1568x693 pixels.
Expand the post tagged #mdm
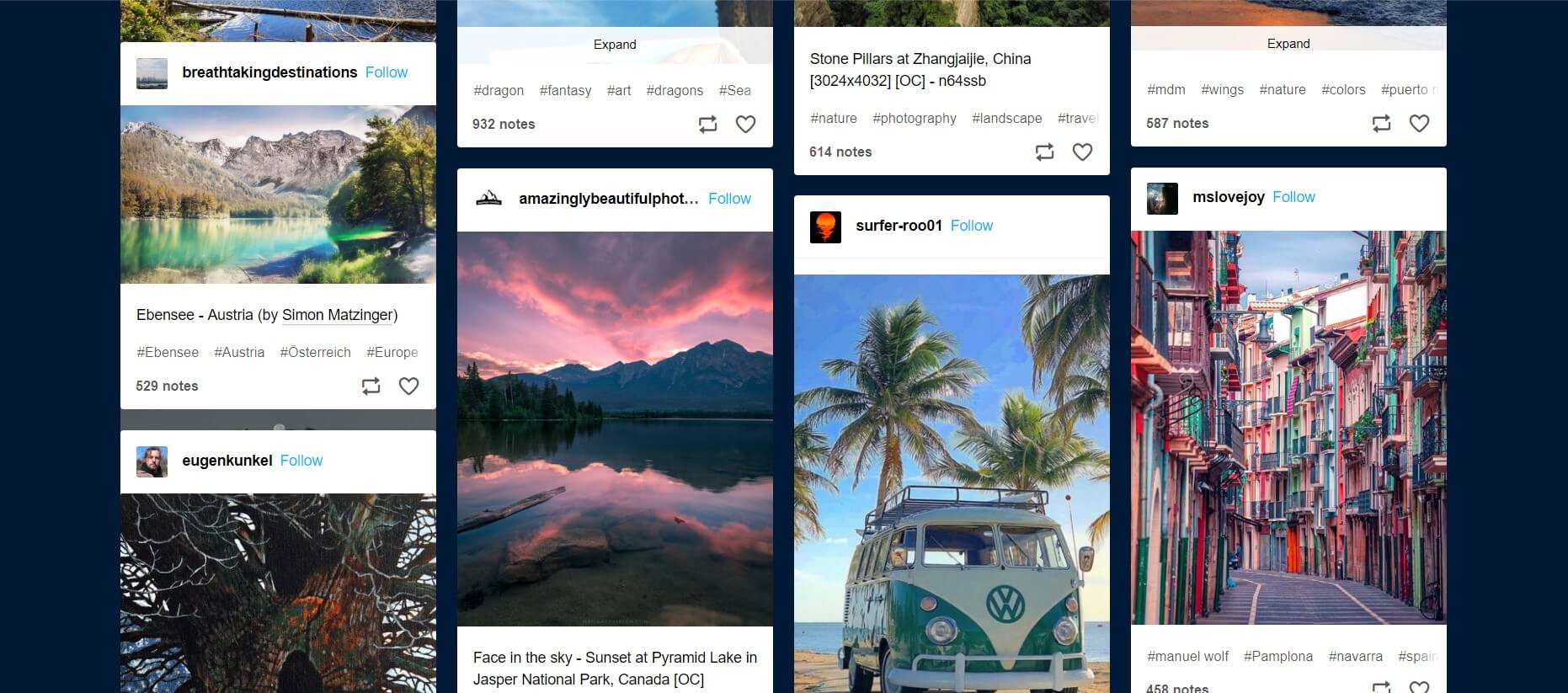point(1288,44)
